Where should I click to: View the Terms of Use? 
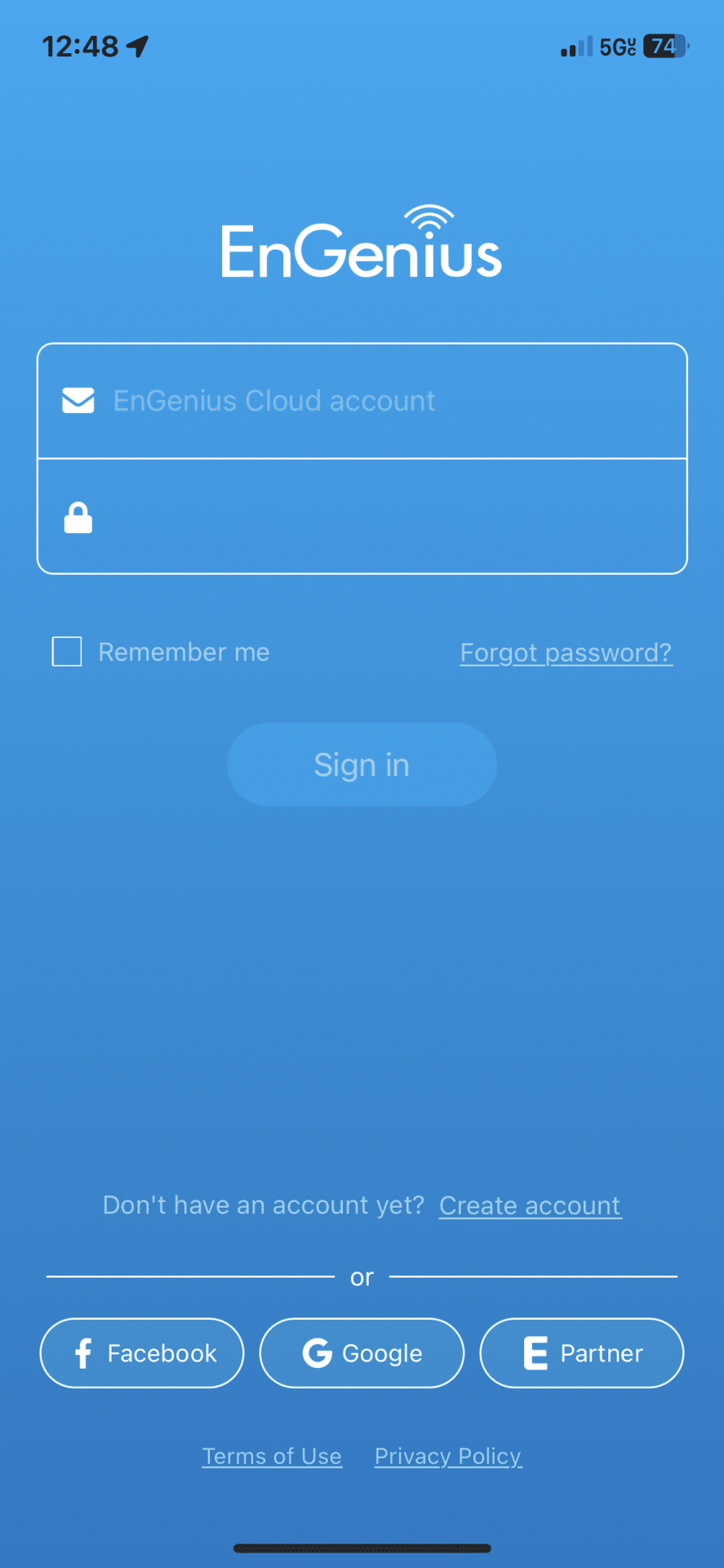point(272,1456)
